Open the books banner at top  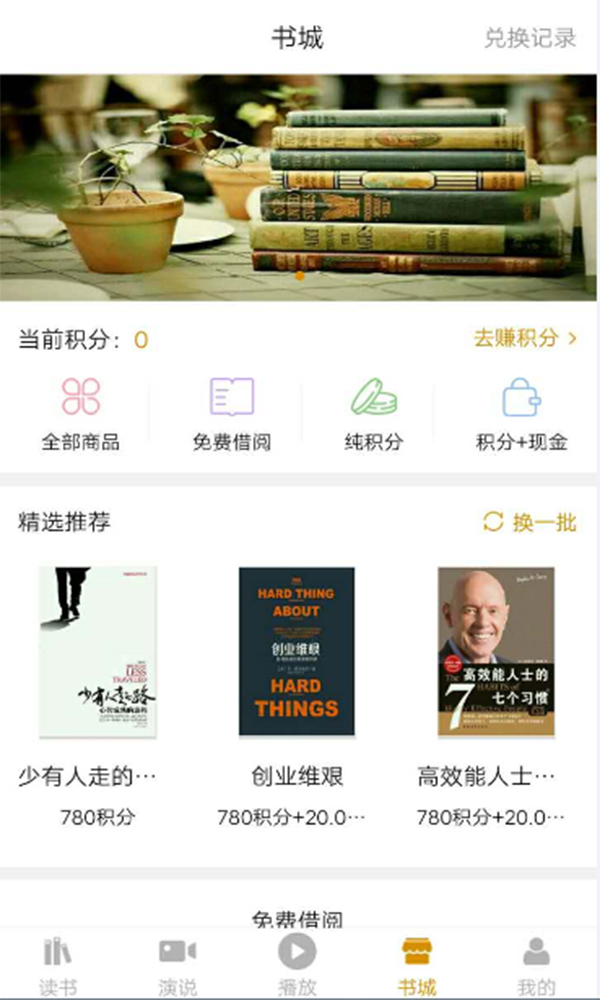(x=300, y=187)
